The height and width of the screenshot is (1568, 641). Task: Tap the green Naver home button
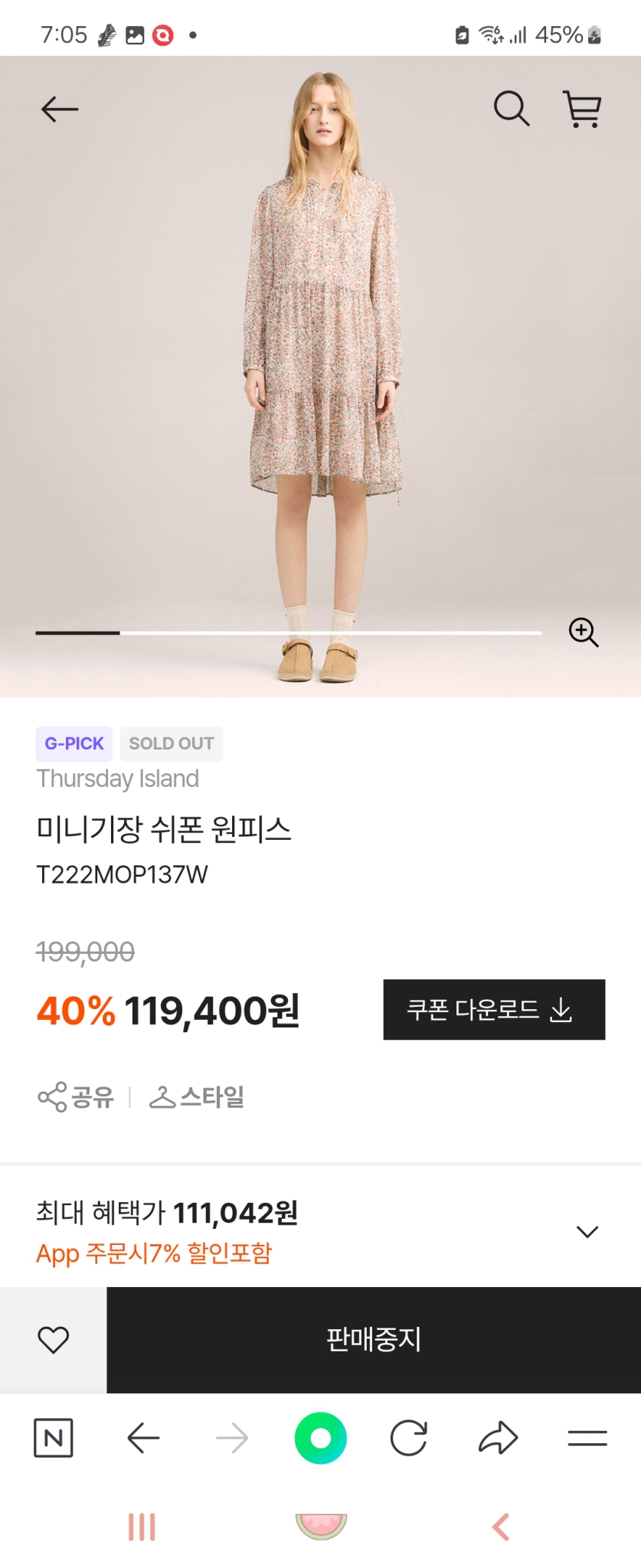[x=320, y=1437]
